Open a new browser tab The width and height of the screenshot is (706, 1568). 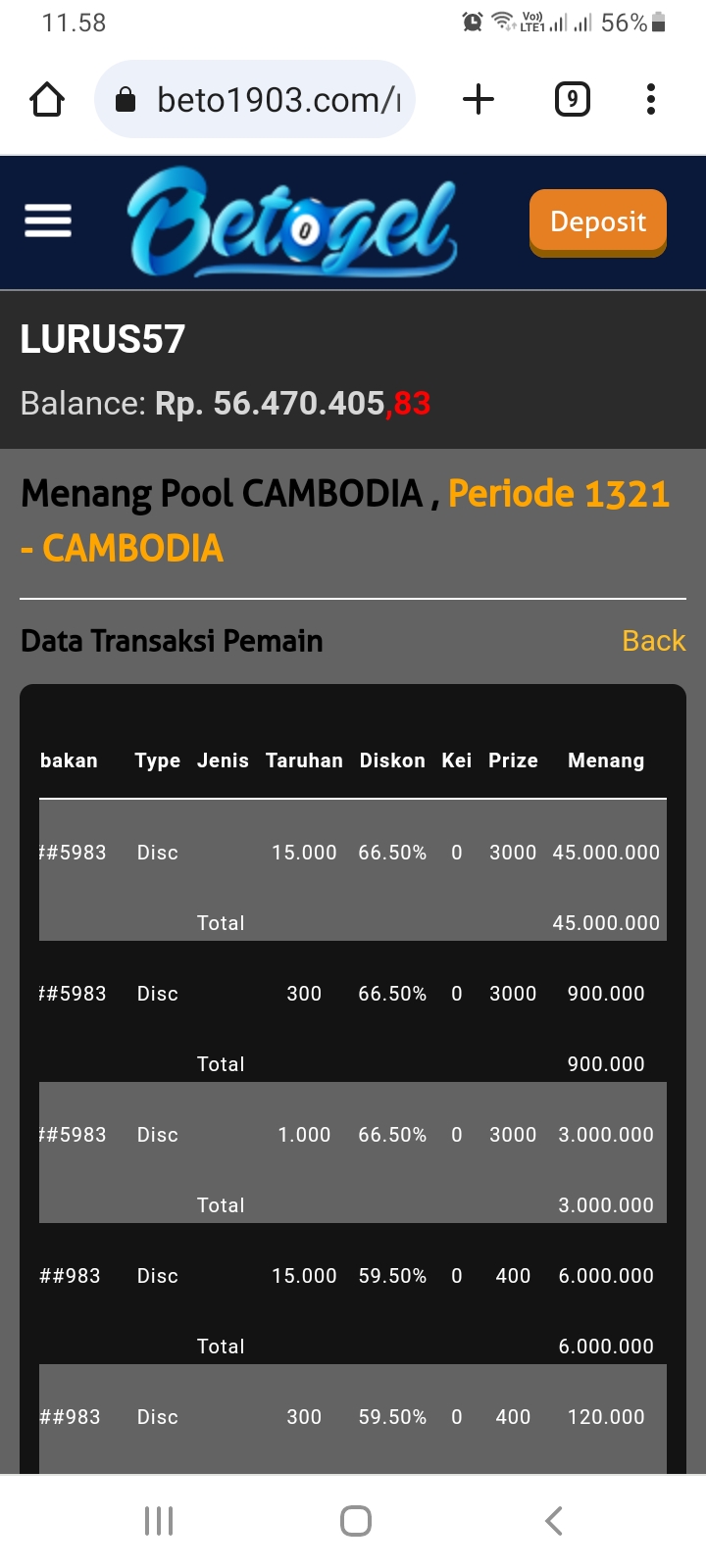479,99
